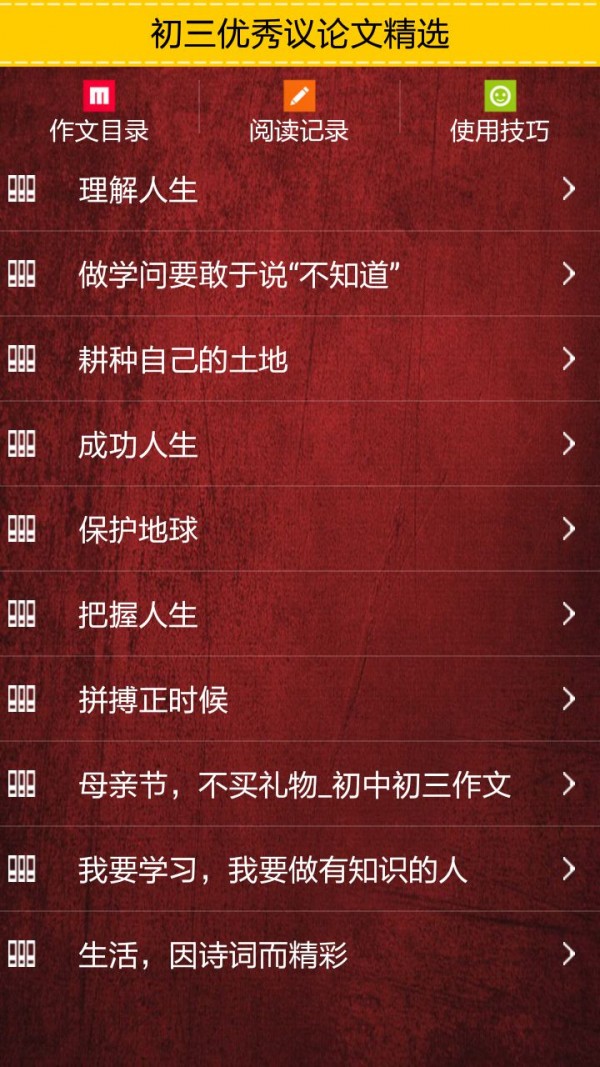This screenshot has height=1067, width=600.
Task: Select the essay 成功人生
Action: tap(300, 444)
